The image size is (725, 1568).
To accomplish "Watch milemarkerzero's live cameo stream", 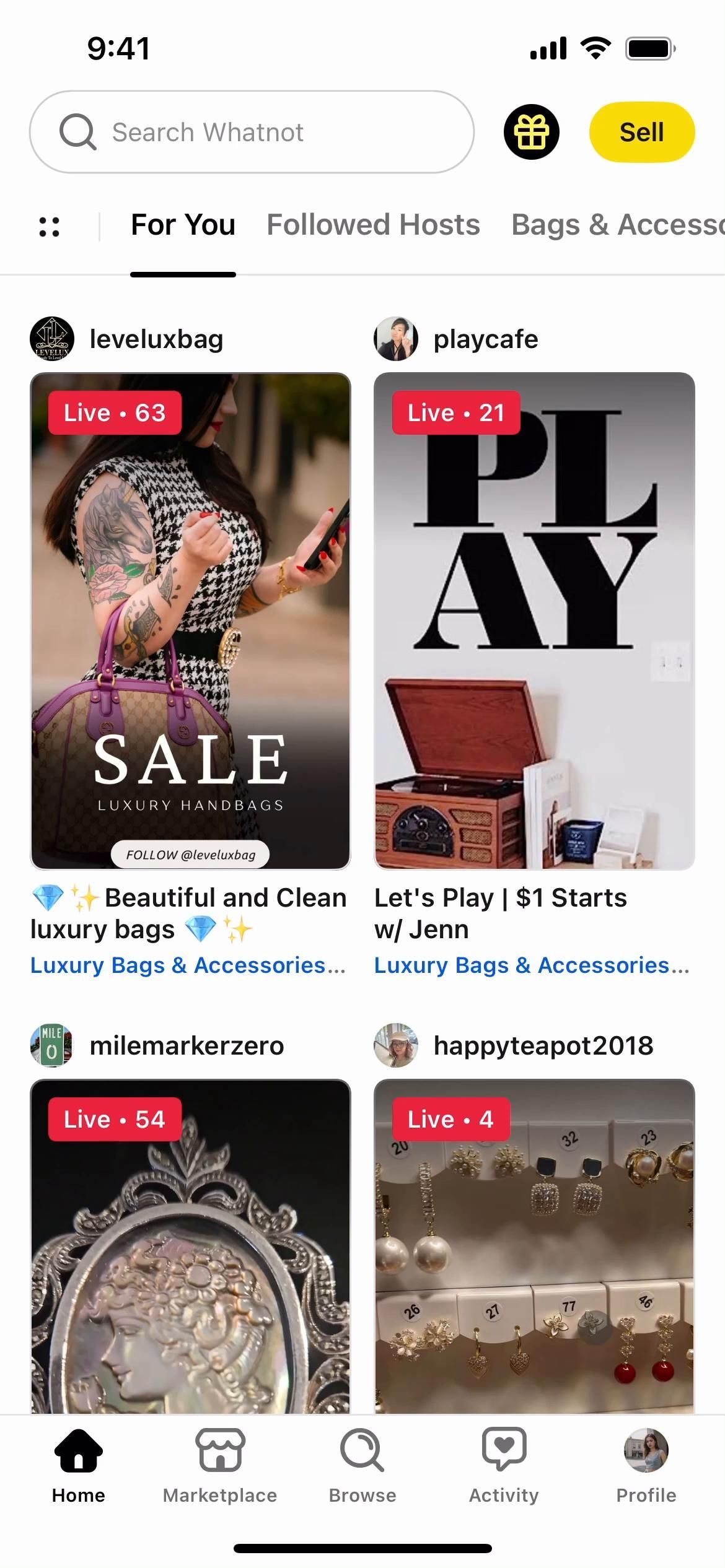I will click(190, 1245).
